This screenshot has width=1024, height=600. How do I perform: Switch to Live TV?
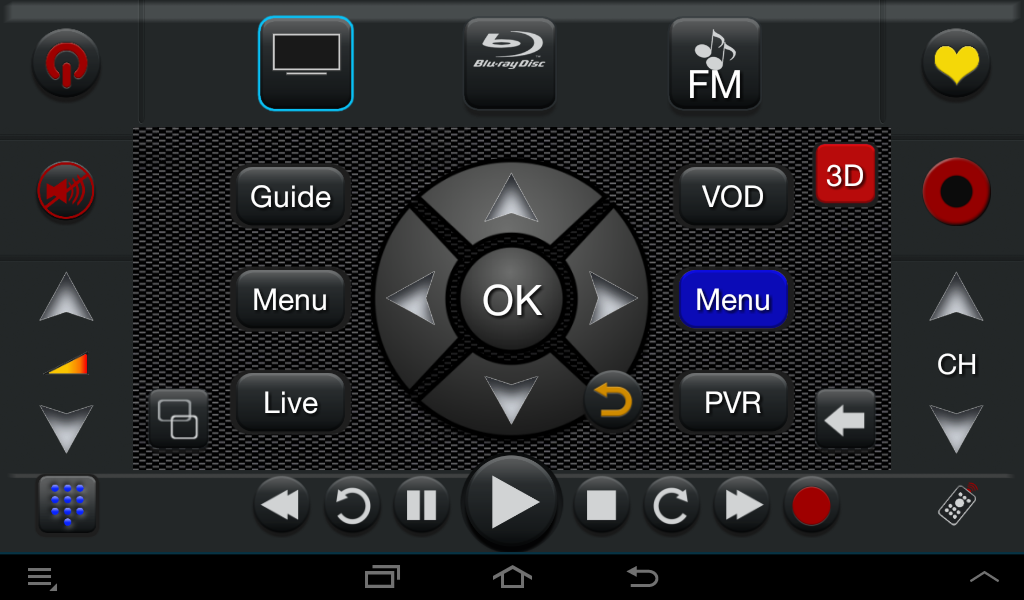290,402
